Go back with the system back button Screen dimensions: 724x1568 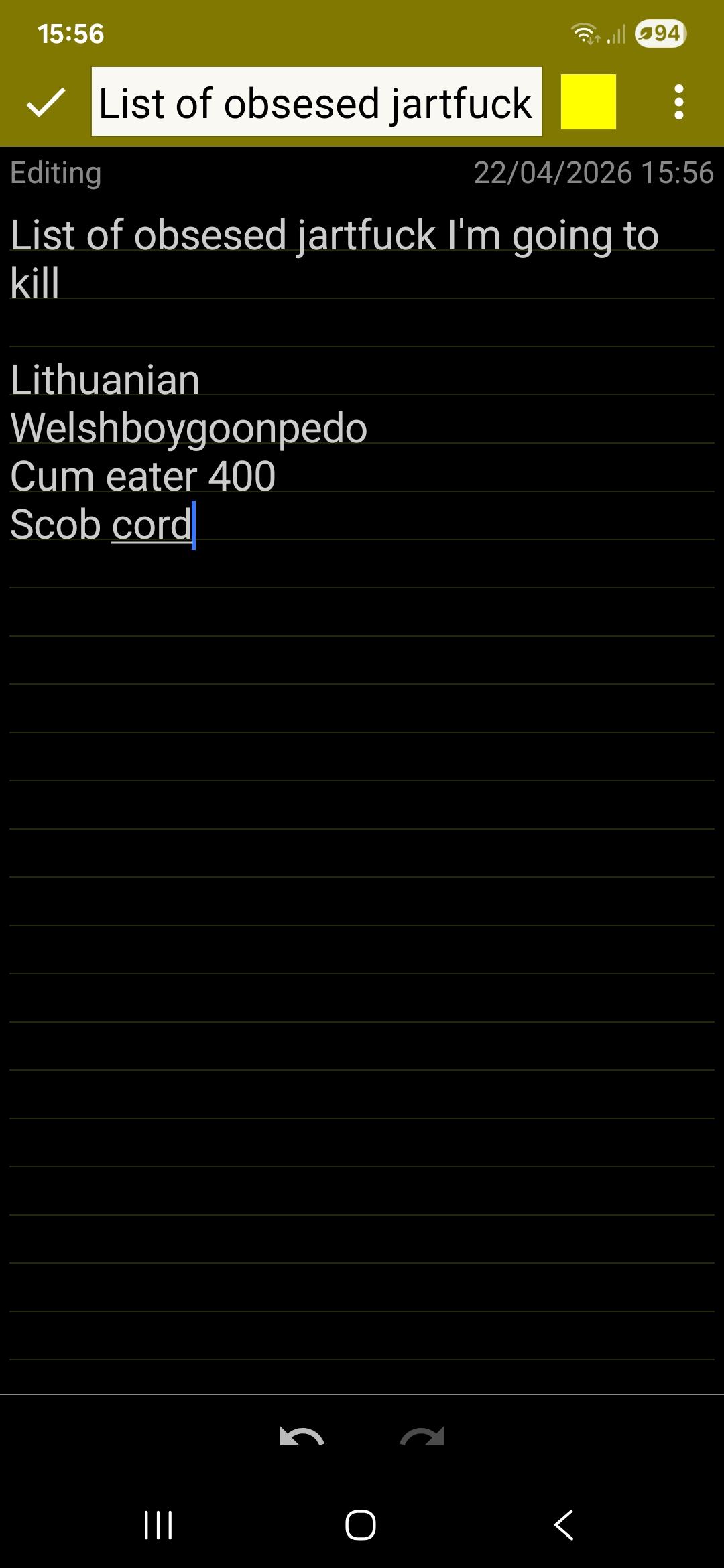(564, 1525)
